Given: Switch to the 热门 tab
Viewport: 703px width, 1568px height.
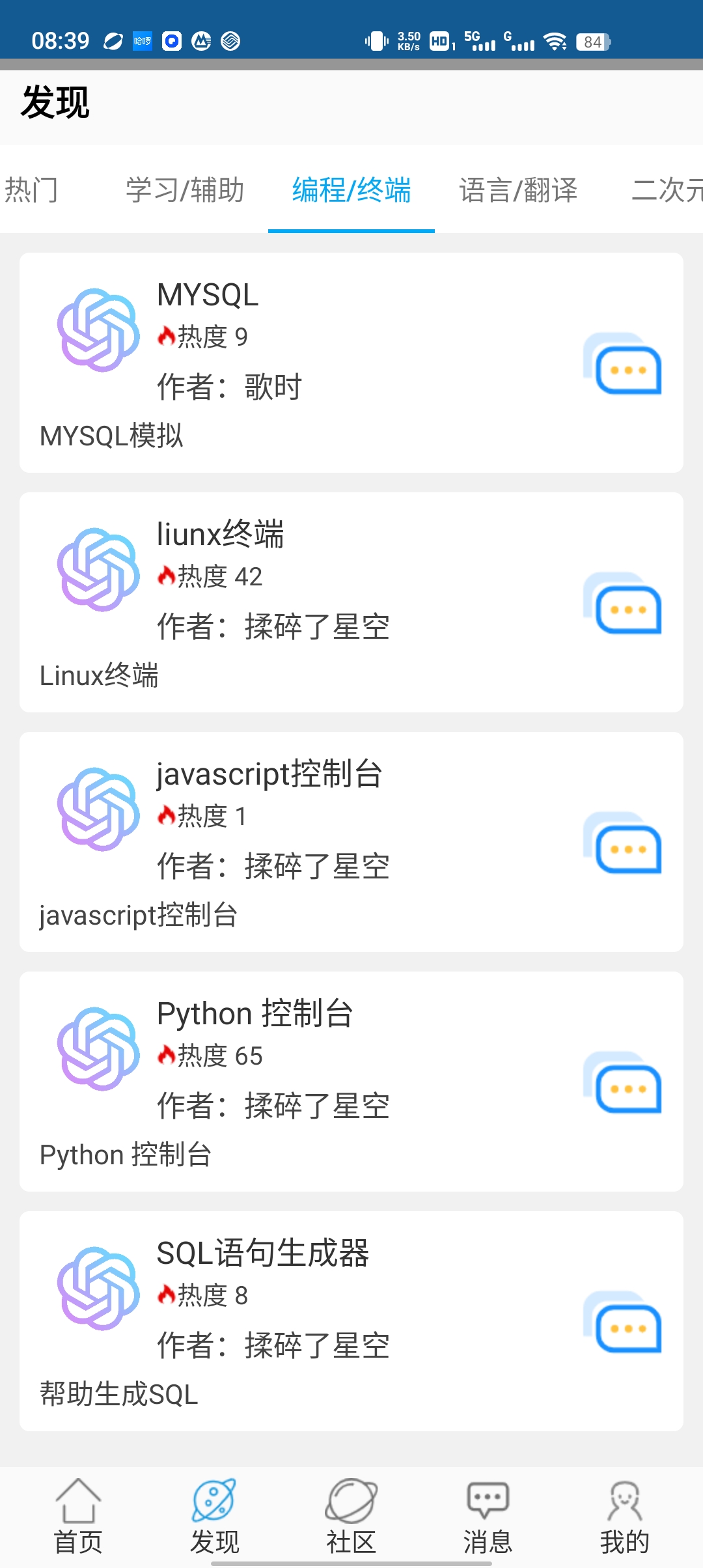Looking at the screenshot, I should pos(31,190).
